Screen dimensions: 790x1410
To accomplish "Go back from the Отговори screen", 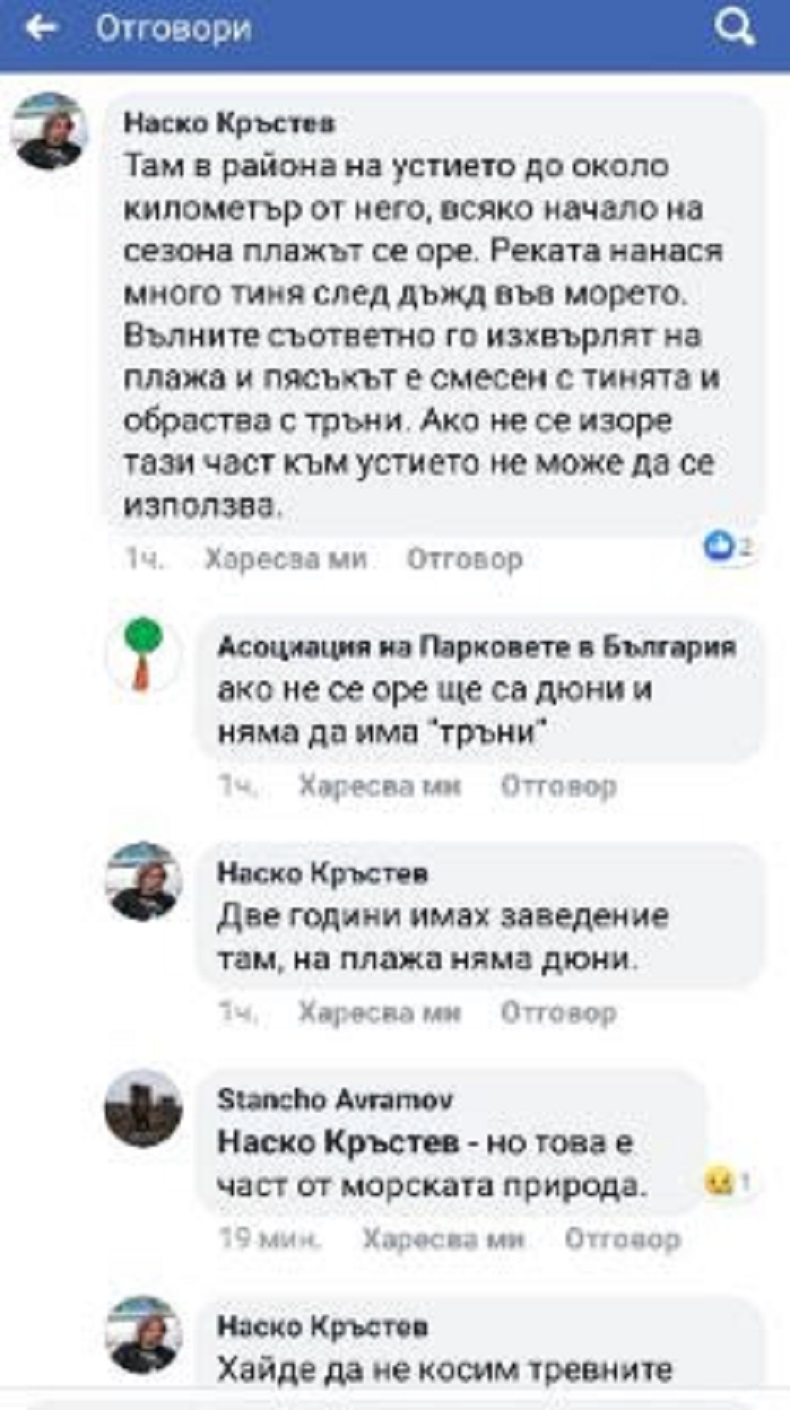I will click(41, 30).
